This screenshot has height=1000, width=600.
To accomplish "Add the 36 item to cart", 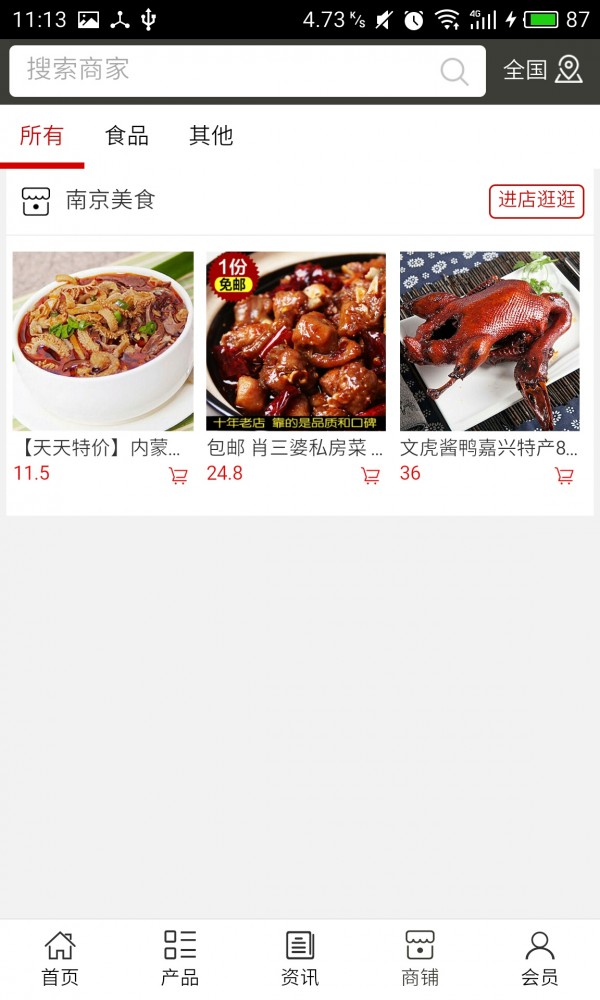I will point(564,476).
